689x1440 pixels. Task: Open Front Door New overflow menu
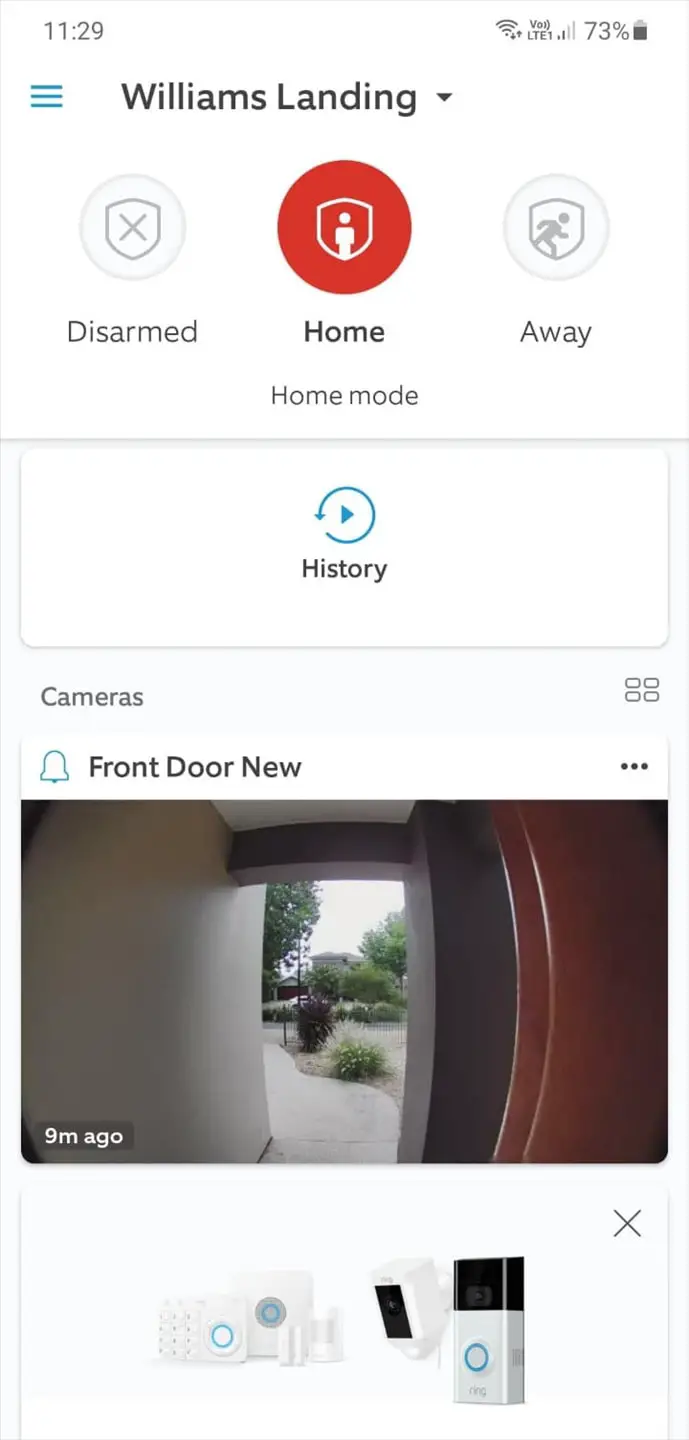pyautogui.click(x=634, y=767)
